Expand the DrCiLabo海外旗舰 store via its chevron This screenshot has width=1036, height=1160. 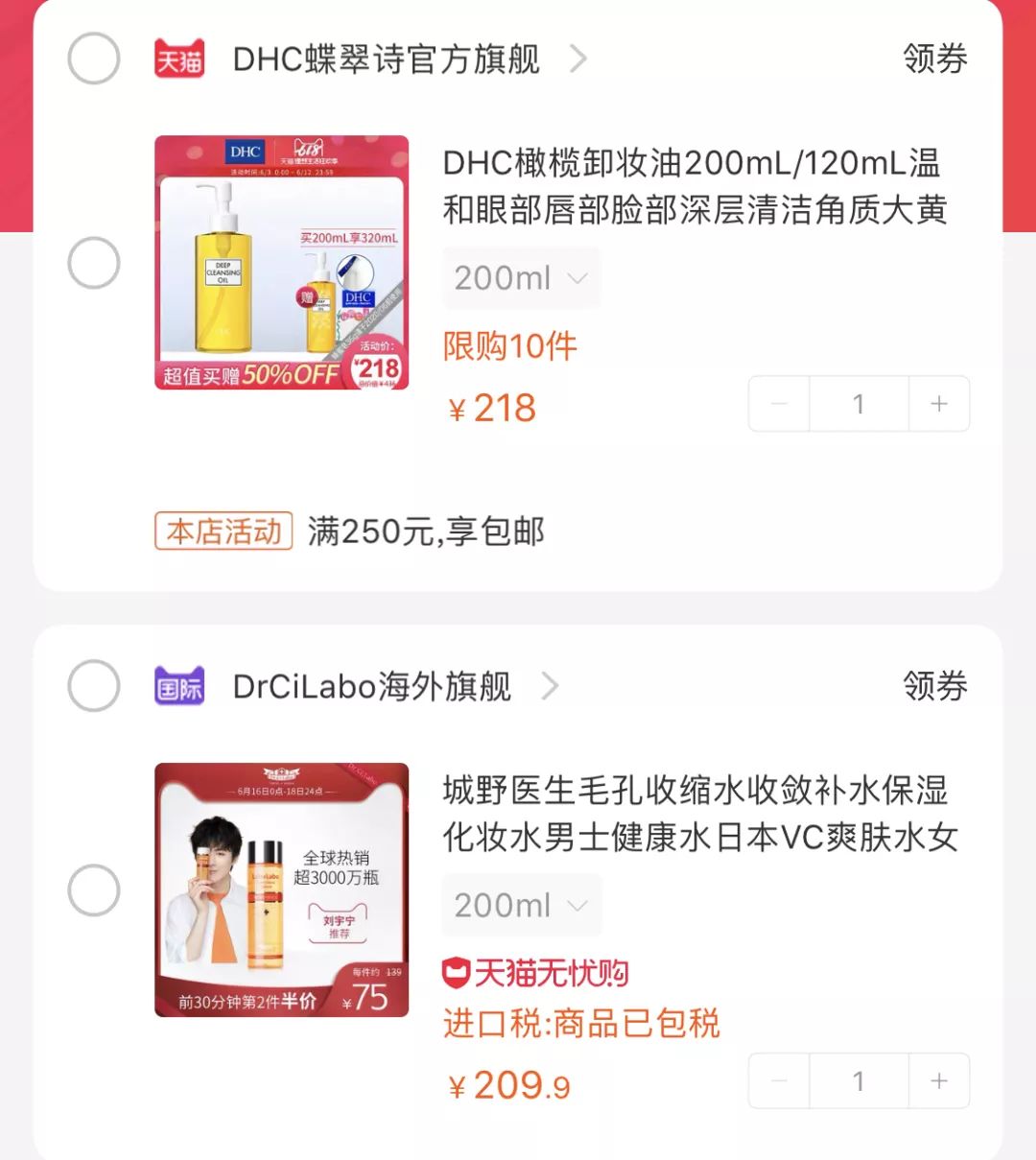551,686
